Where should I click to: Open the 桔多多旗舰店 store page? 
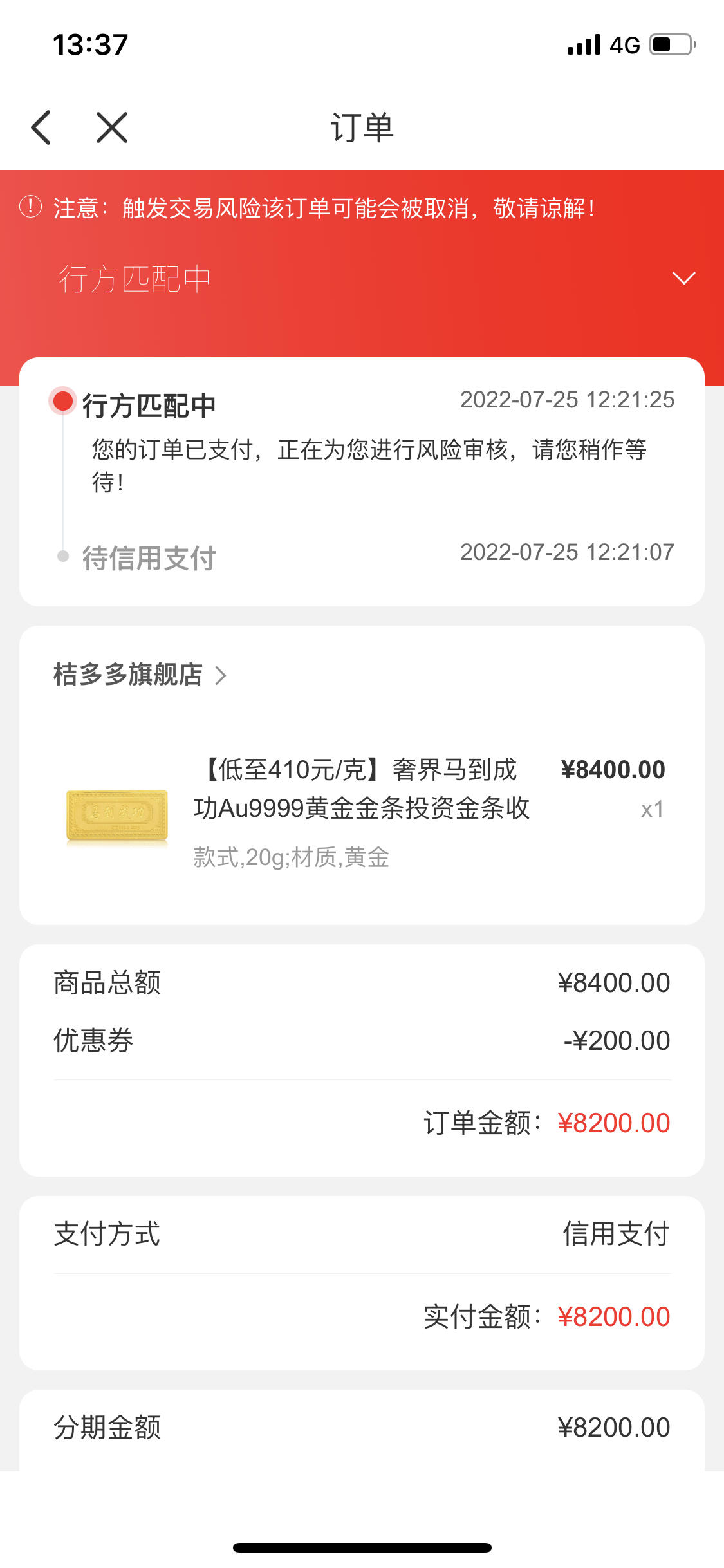pos(140,675)
